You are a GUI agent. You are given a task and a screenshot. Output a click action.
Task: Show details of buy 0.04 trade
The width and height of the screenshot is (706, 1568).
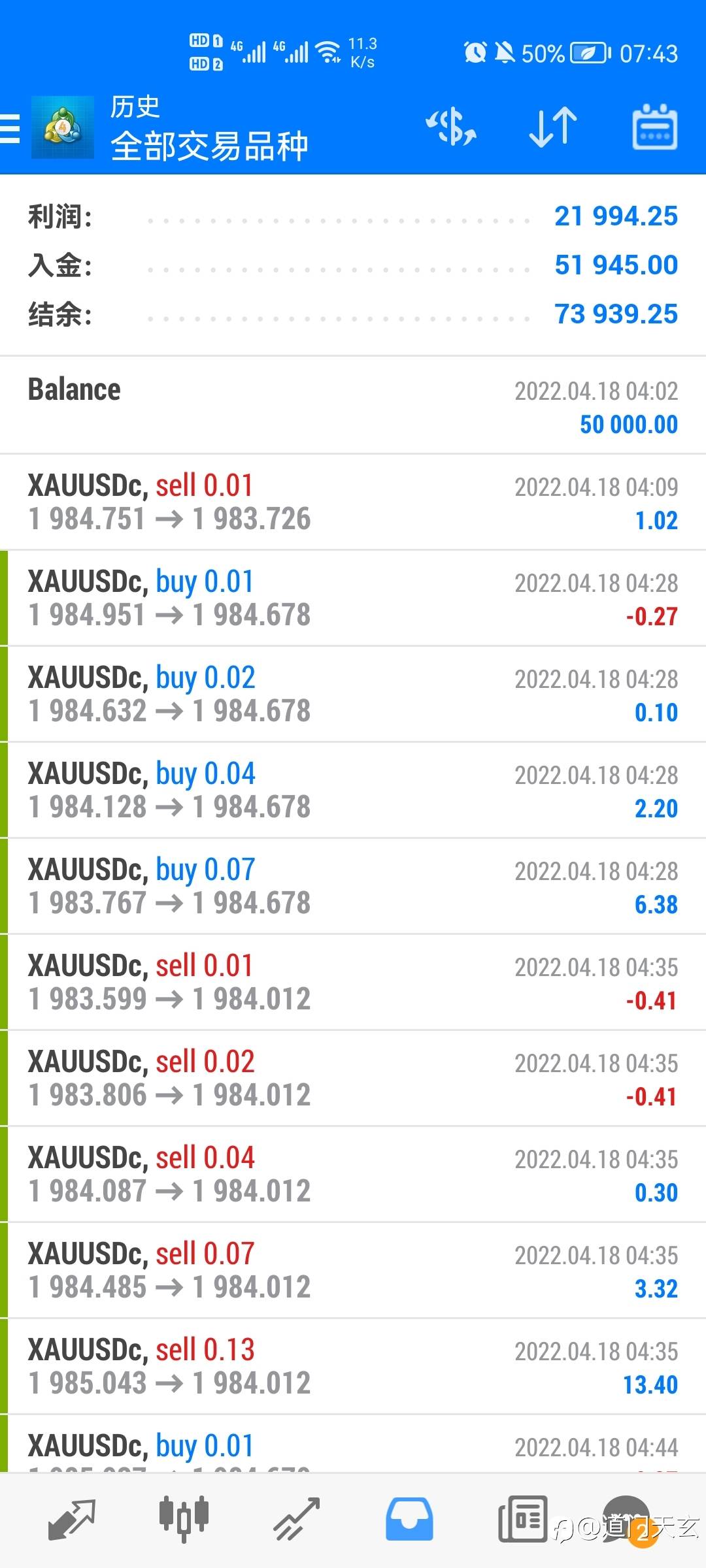point(353,790)
